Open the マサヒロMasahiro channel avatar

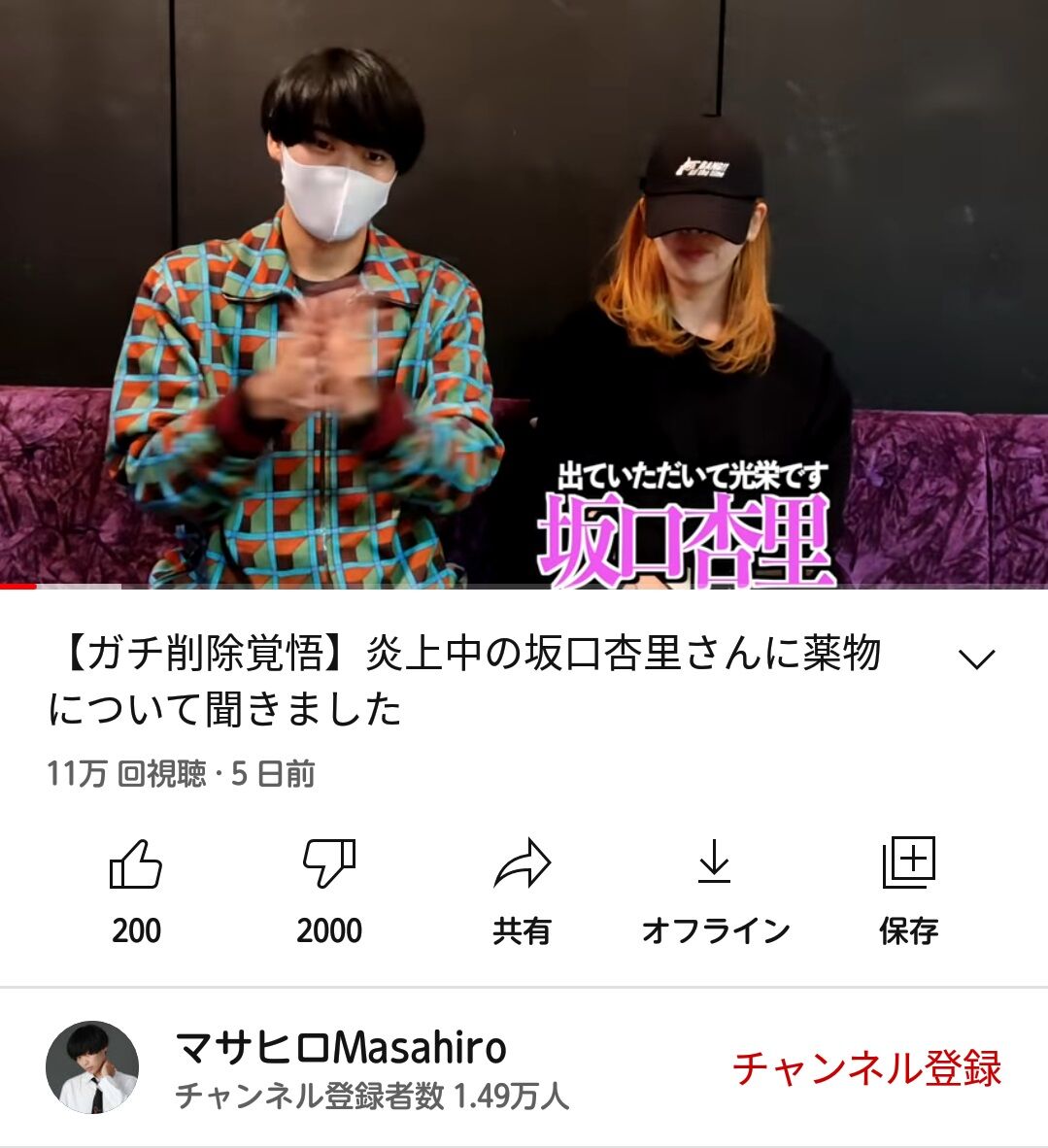[x=92, y=1067]
